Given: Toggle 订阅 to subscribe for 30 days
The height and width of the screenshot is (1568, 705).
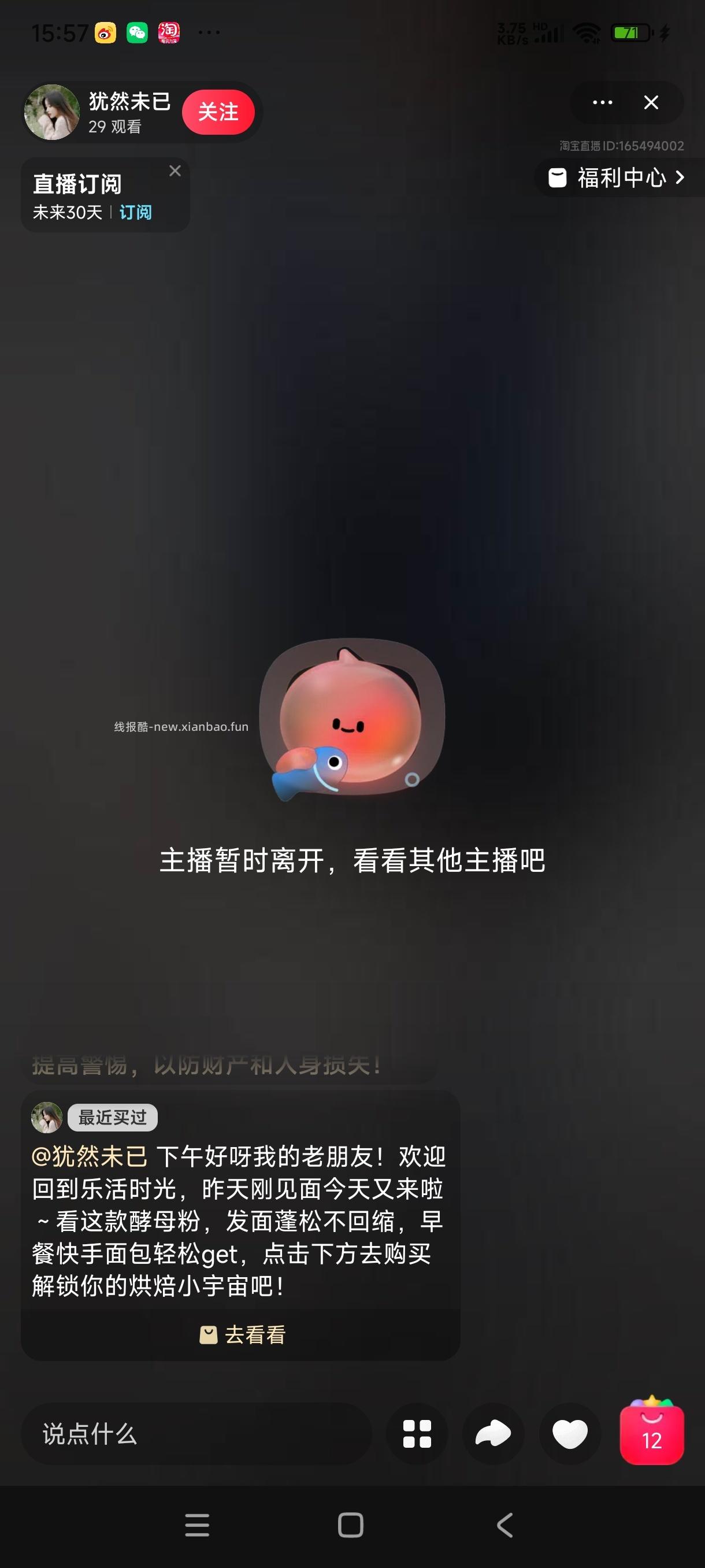Looking at the screenshot, I should [137, 212].
